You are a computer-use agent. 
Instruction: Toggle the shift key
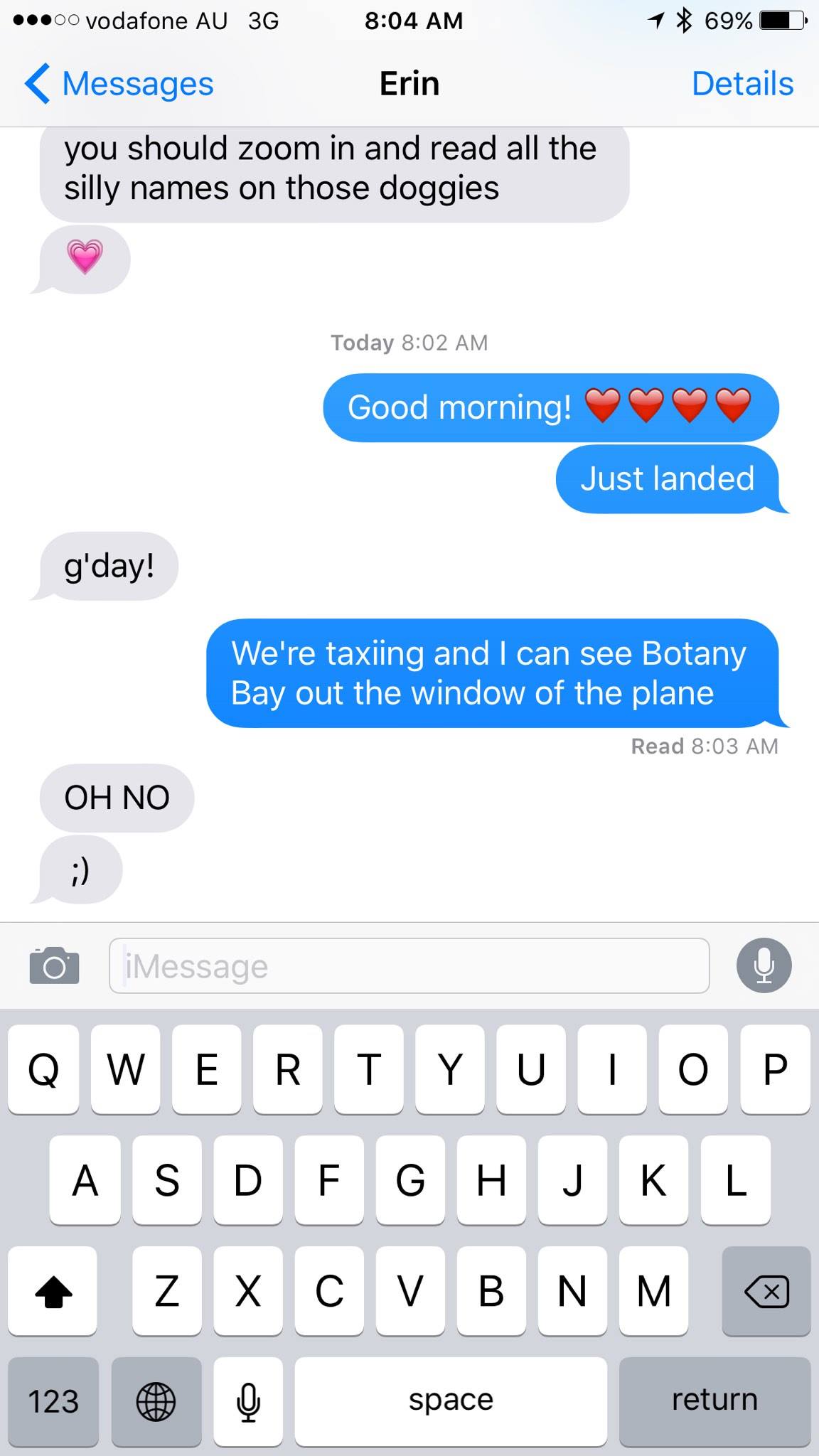(53, 1290)
